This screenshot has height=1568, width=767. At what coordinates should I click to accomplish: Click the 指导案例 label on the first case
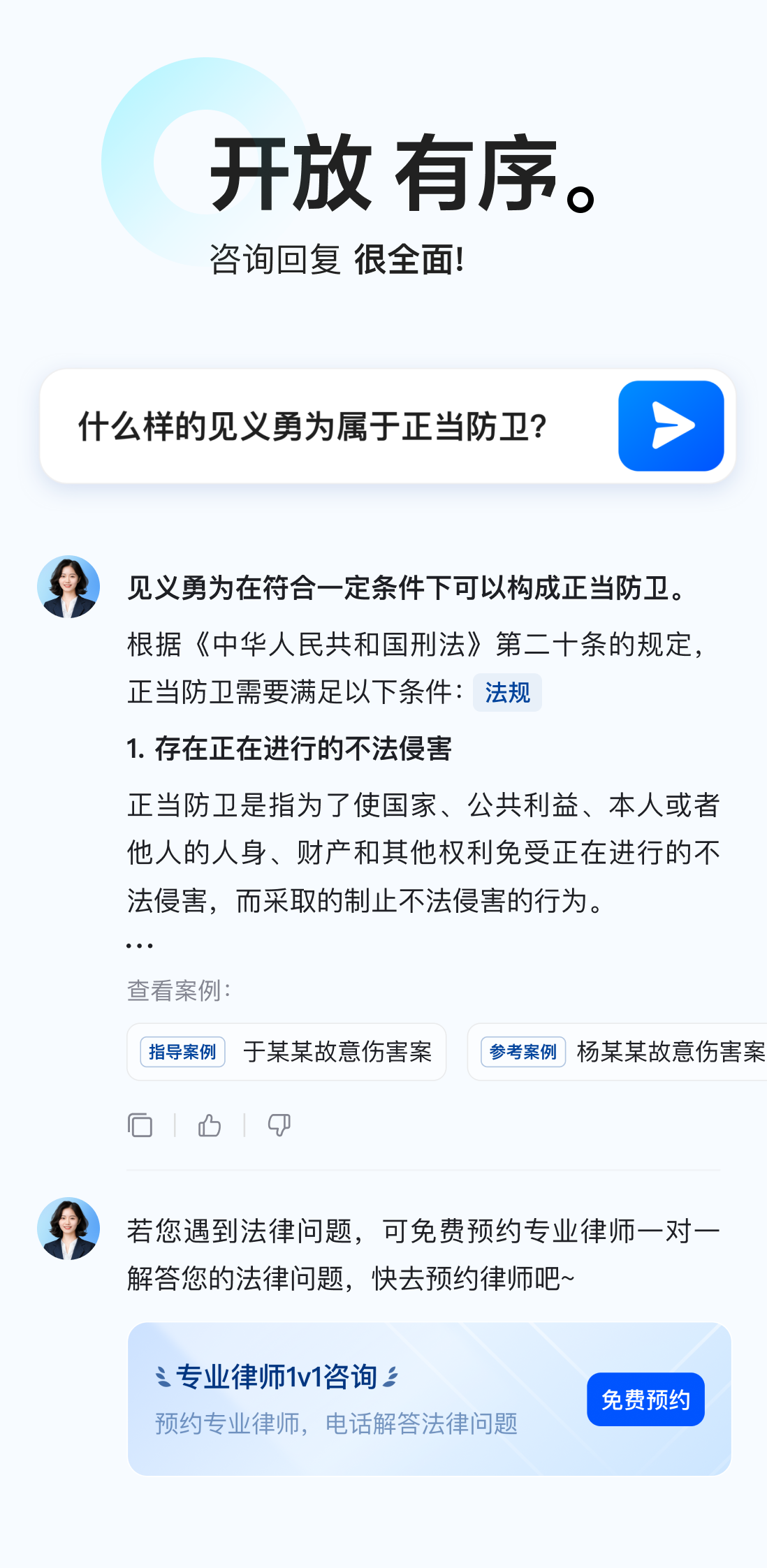pos(182,1052)
